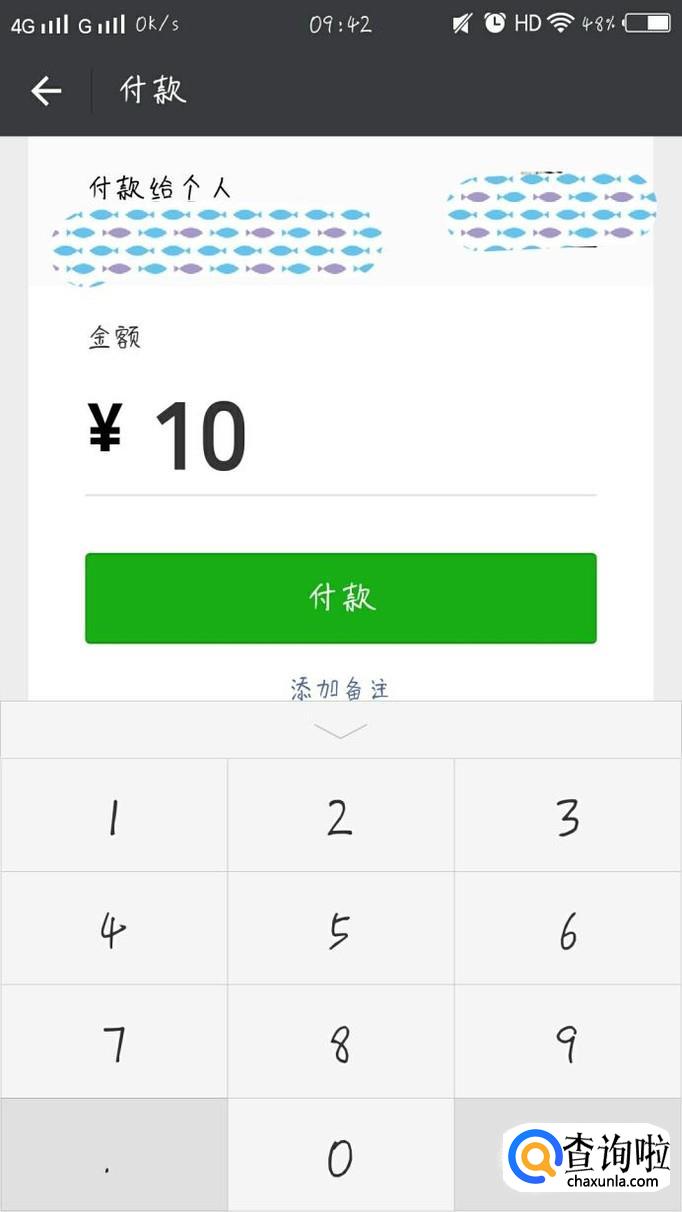Viewport: 682px width, 1212px height.
Task: Enter digit 0 on the keypad
Action: tap(340, 1156)
